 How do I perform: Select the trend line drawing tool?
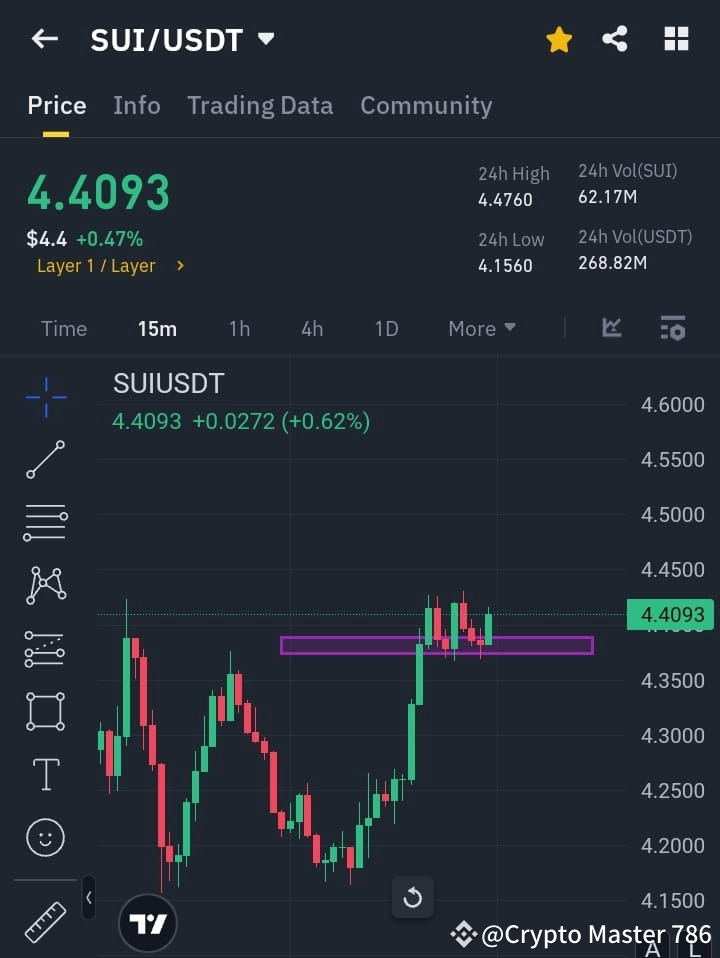45,461
